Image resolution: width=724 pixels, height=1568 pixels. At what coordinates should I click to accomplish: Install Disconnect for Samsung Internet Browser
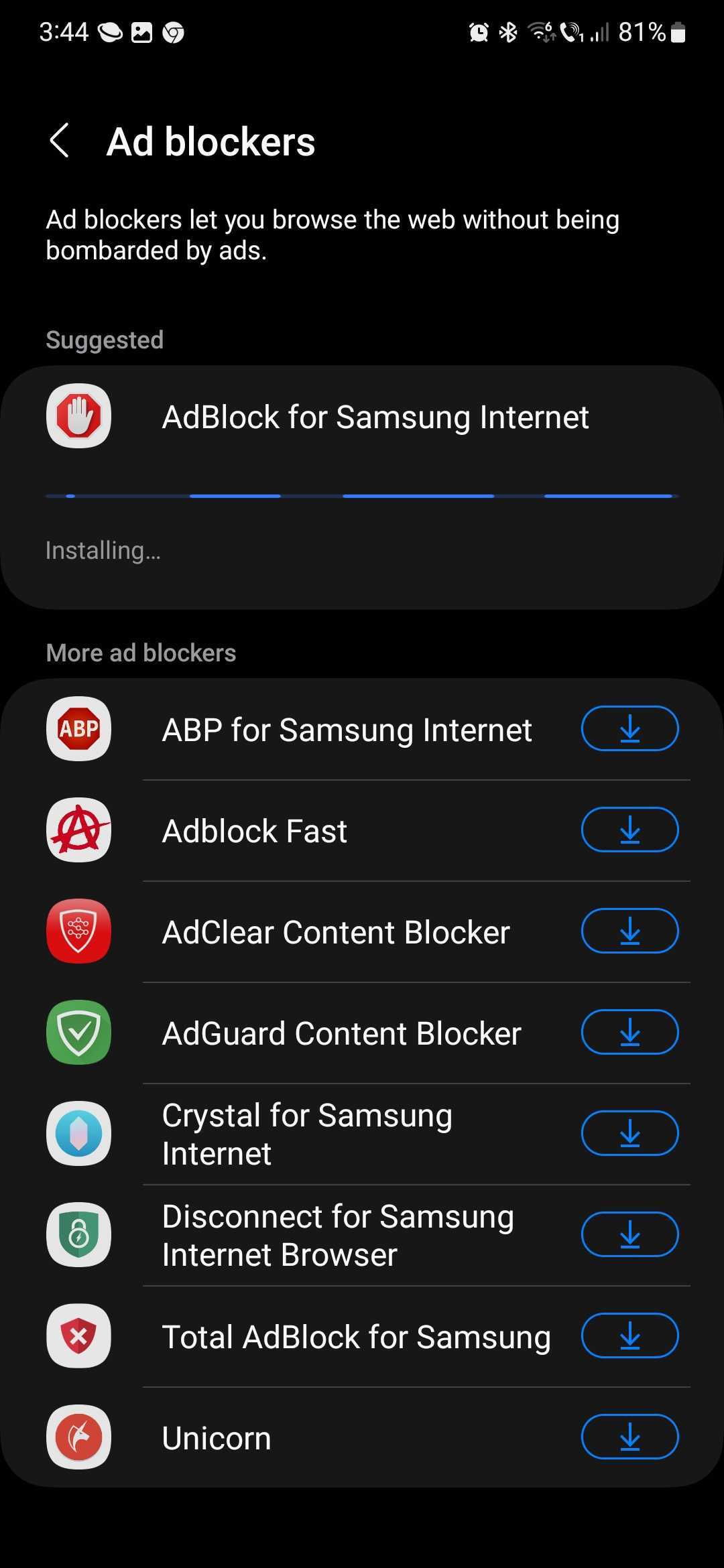(x=629, y=1234)
